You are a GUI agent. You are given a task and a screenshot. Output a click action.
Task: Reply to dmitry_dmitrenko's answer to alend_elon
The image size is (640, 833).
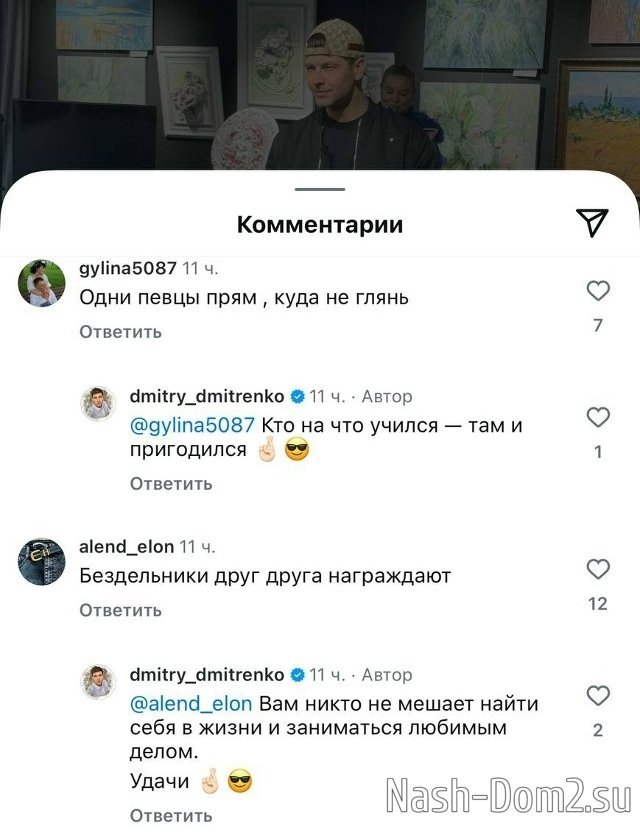tap(171, 814)
